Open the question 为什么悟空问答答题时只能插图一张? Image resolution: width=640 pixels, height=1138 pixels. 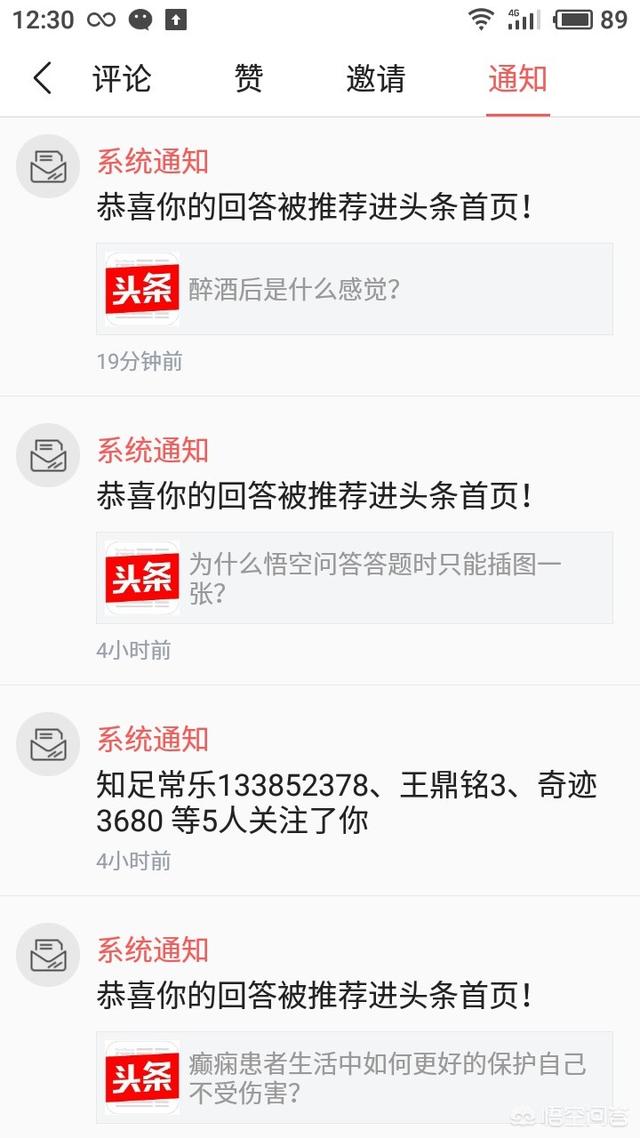pyautogui.click(x=354, y=578)
